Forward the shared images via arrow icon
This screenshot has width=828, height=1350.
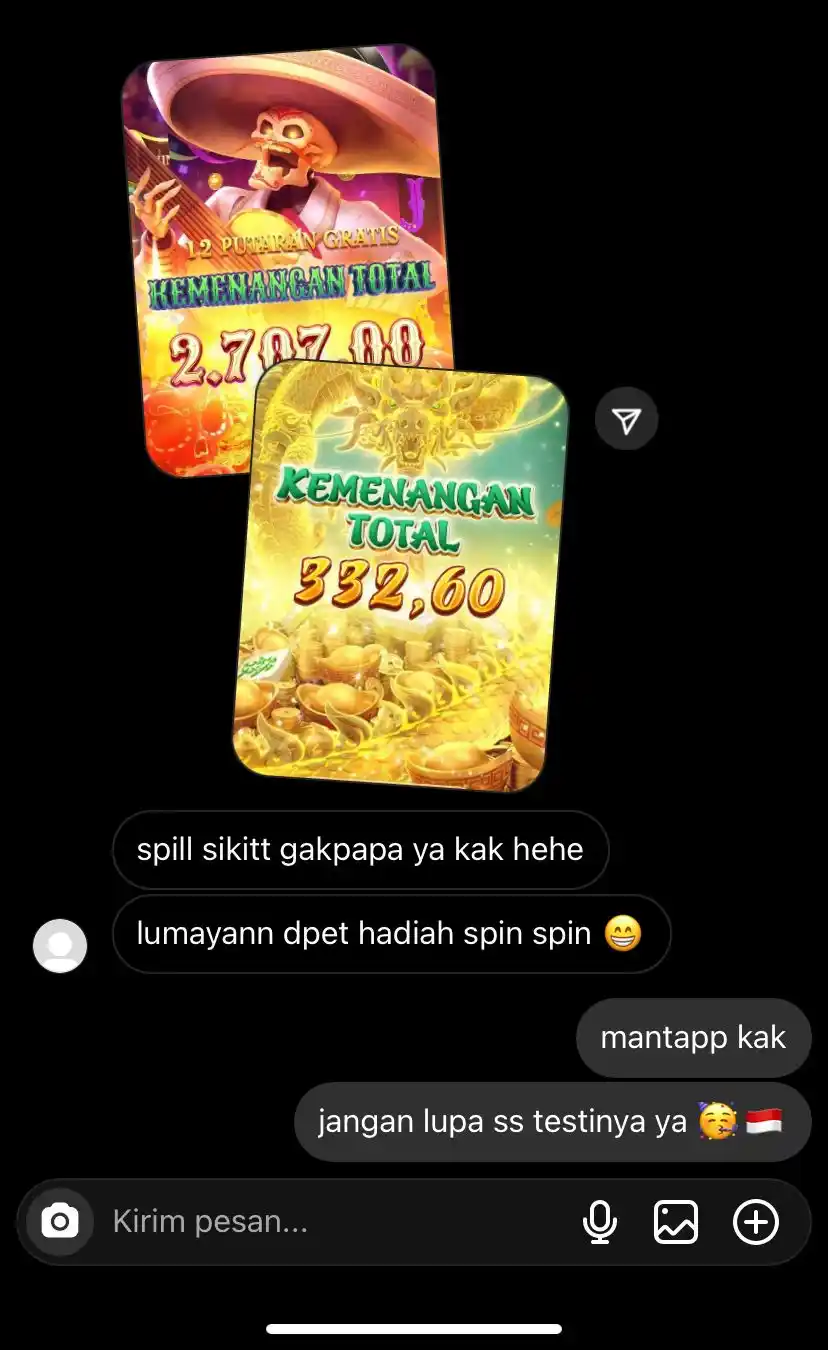tap(626, 421)
